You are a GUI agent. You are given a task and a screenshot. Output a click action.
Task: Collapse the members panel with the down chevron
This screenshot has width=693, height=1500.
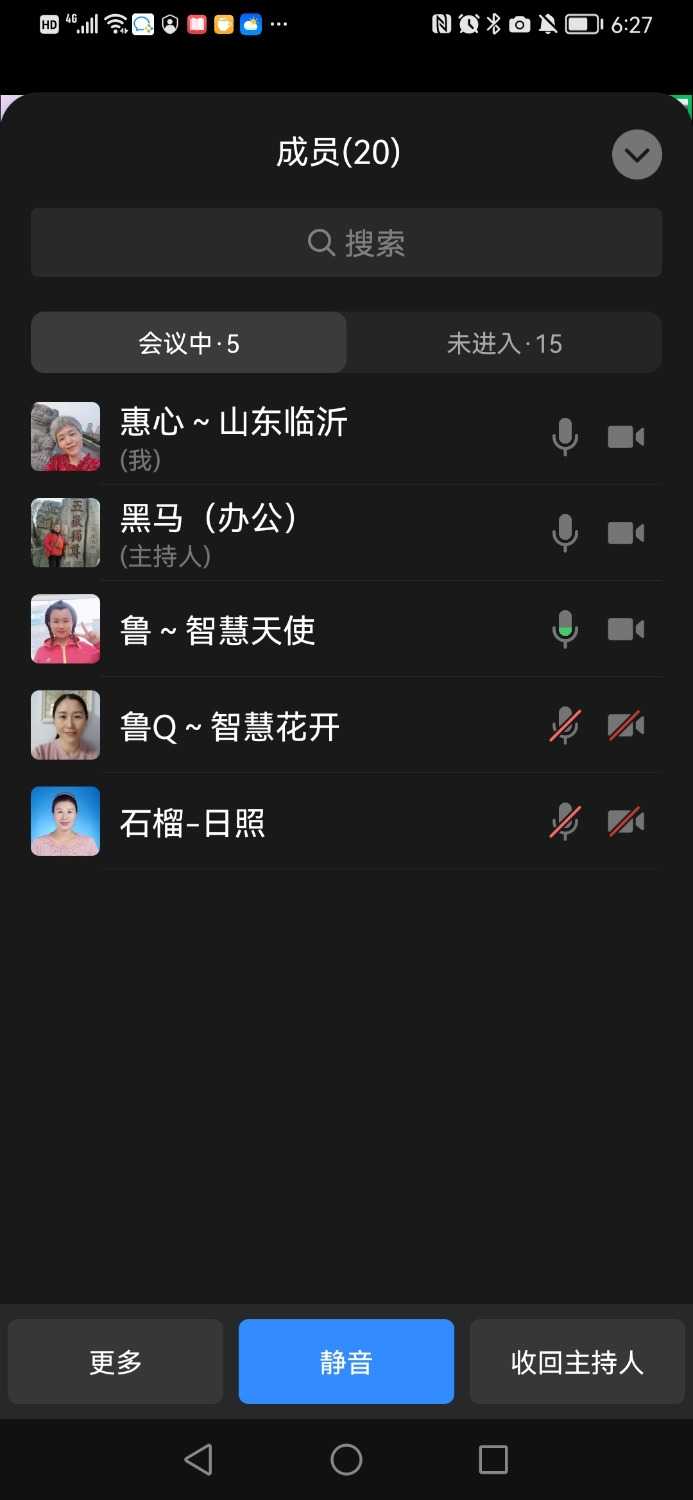tap(637, 155)
